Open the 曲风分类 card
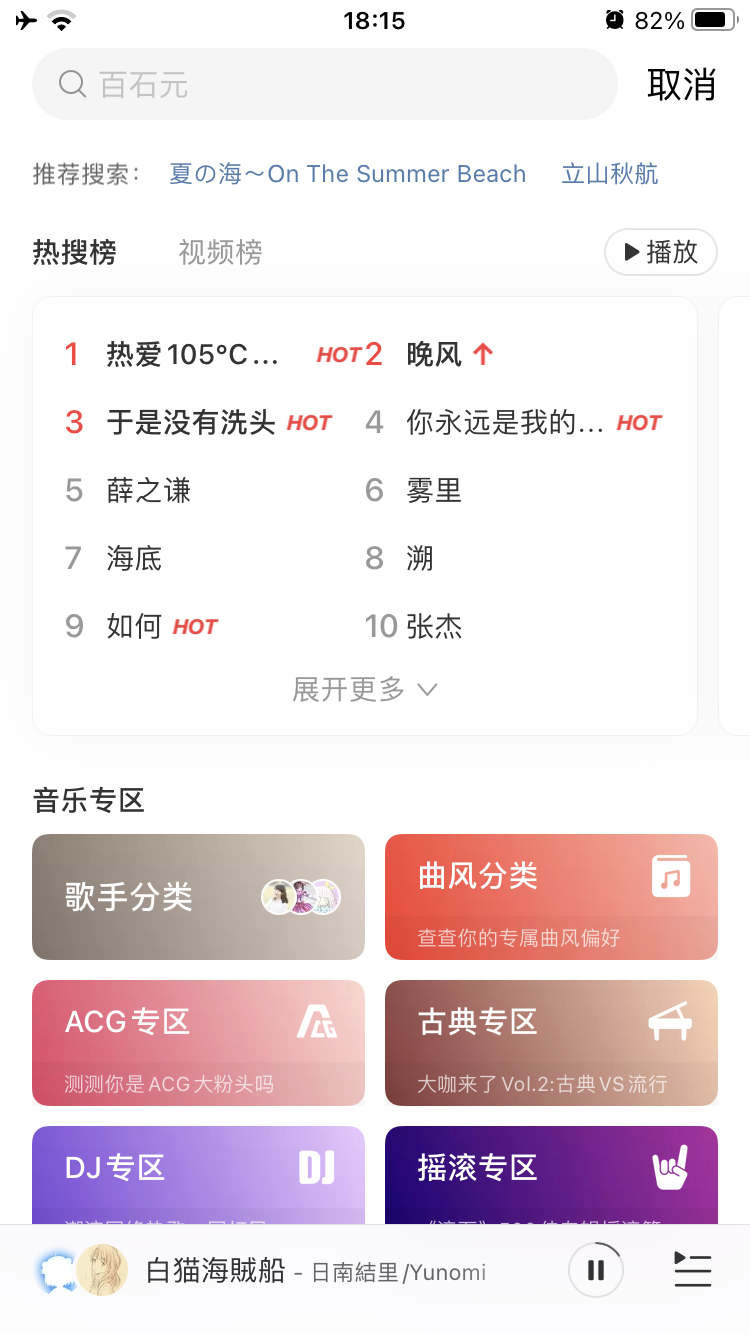This screenshot has height=1334, width=750. coord(551,897)
